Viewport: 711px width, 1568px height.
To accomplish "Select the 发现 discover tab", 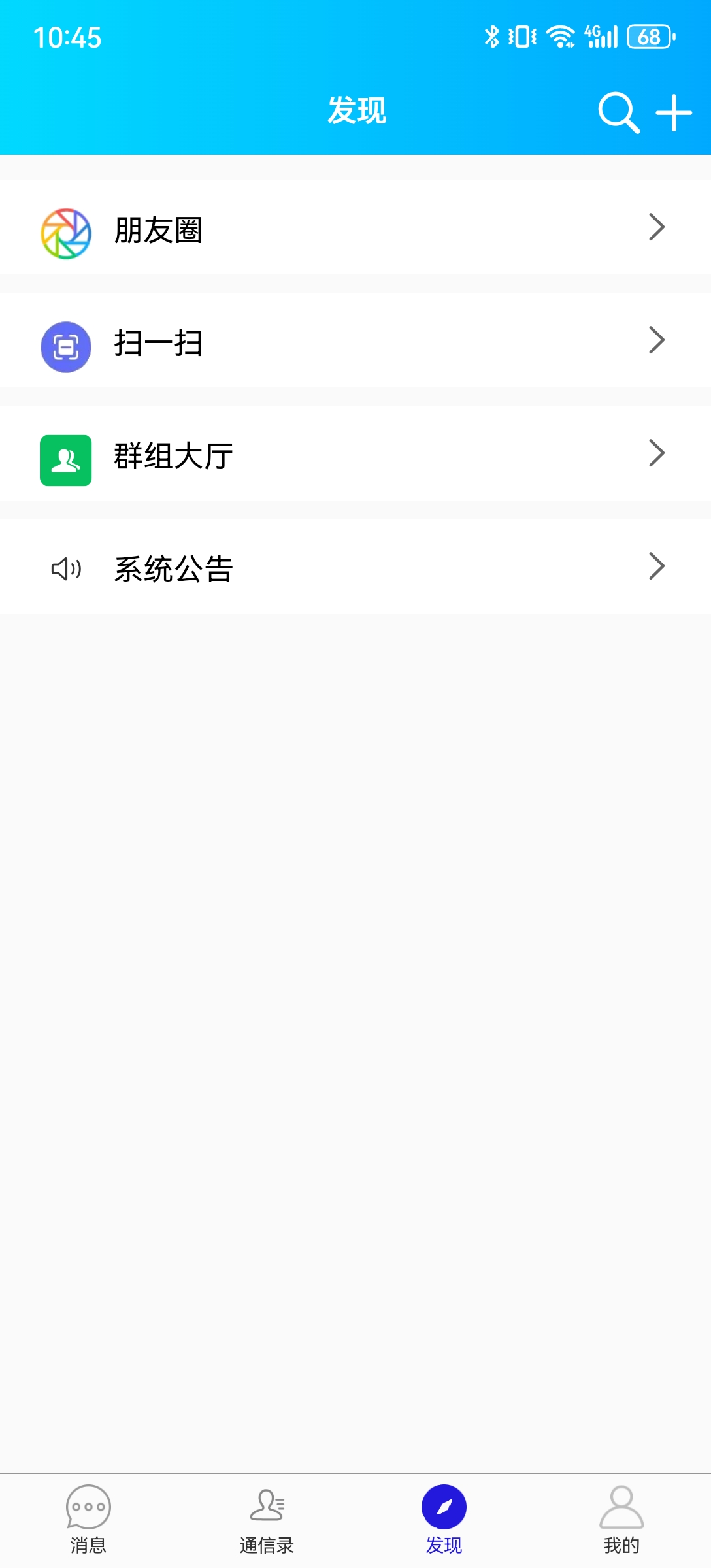I will tap(444, 1520).
